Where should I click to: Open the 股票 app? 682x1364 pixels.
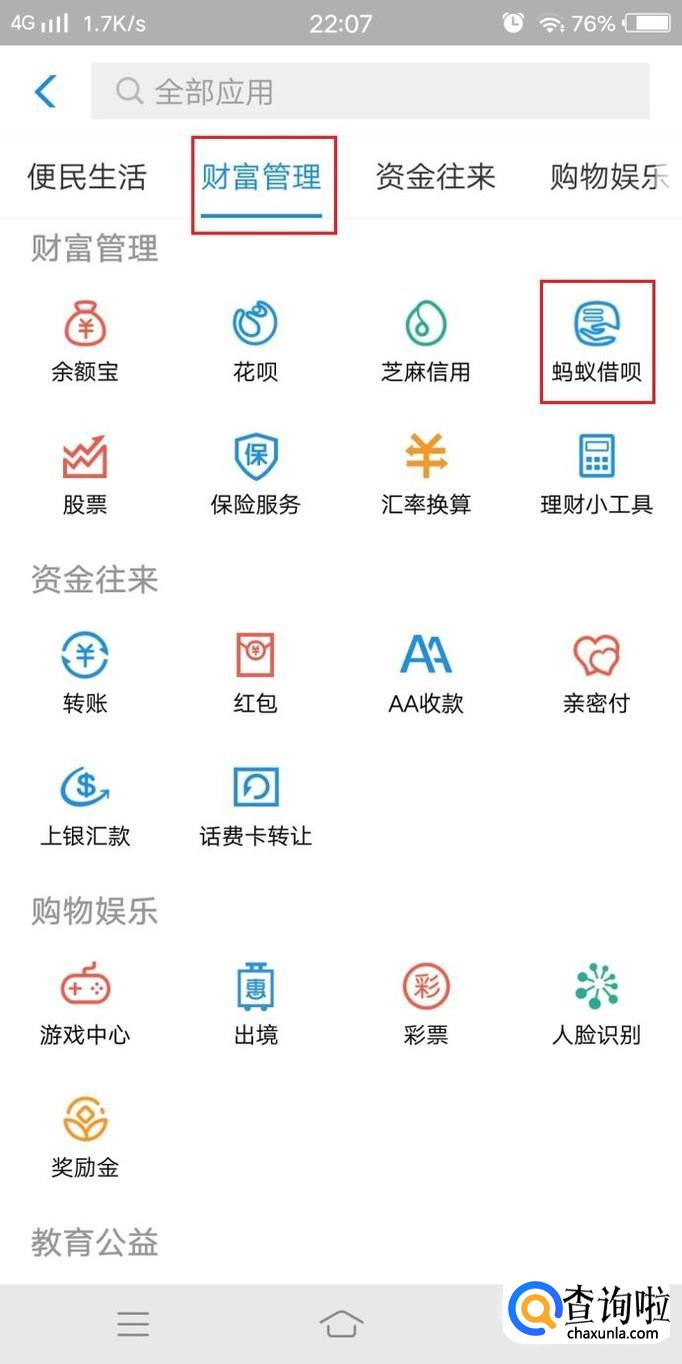tap(85, 474)
